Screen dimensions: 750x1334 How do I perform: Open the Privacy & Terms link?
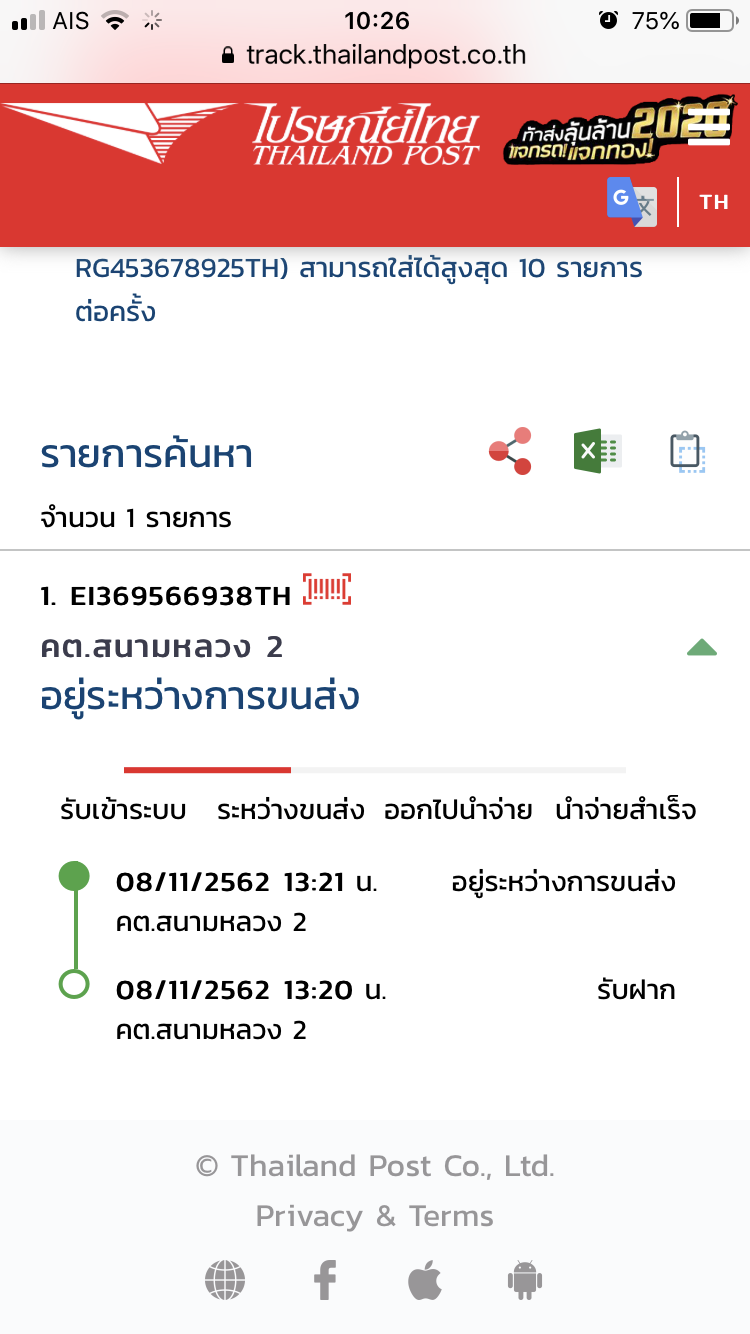[375, 1216]
